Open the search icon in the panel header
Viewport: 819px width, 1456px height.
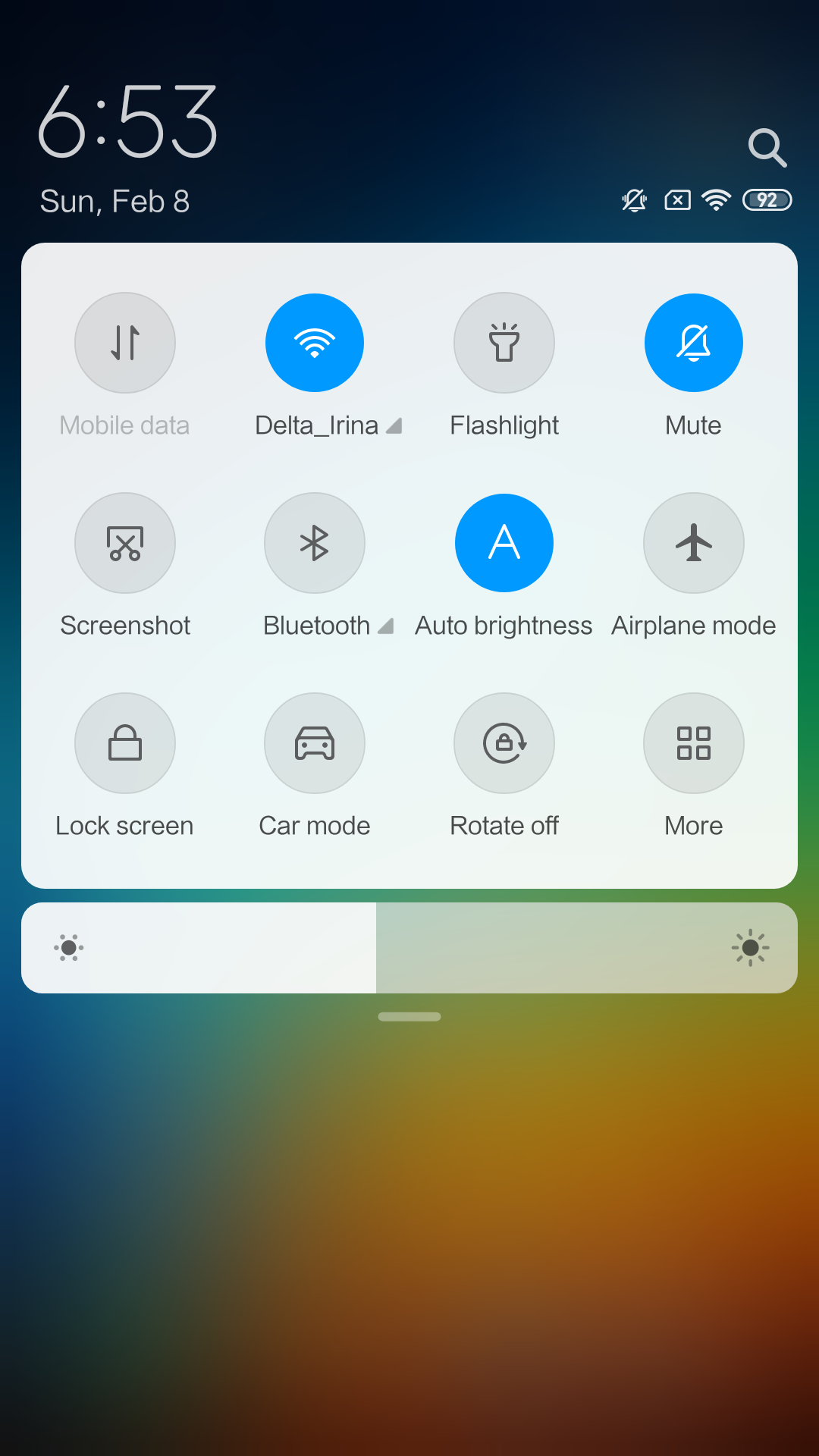click(767, 147)
